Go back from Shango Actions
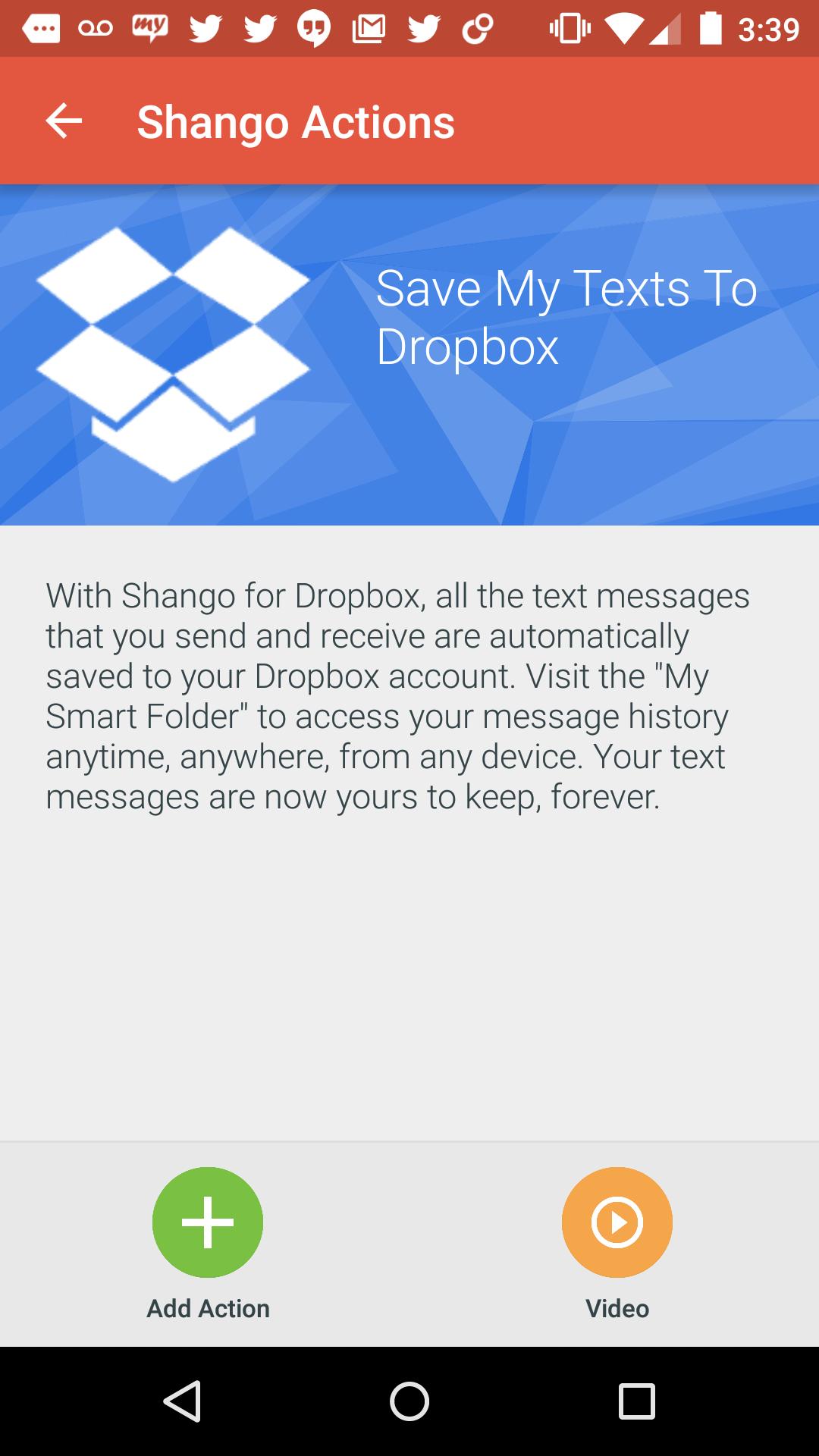This screenshot has width=819, height=1456. click(64, 121)
